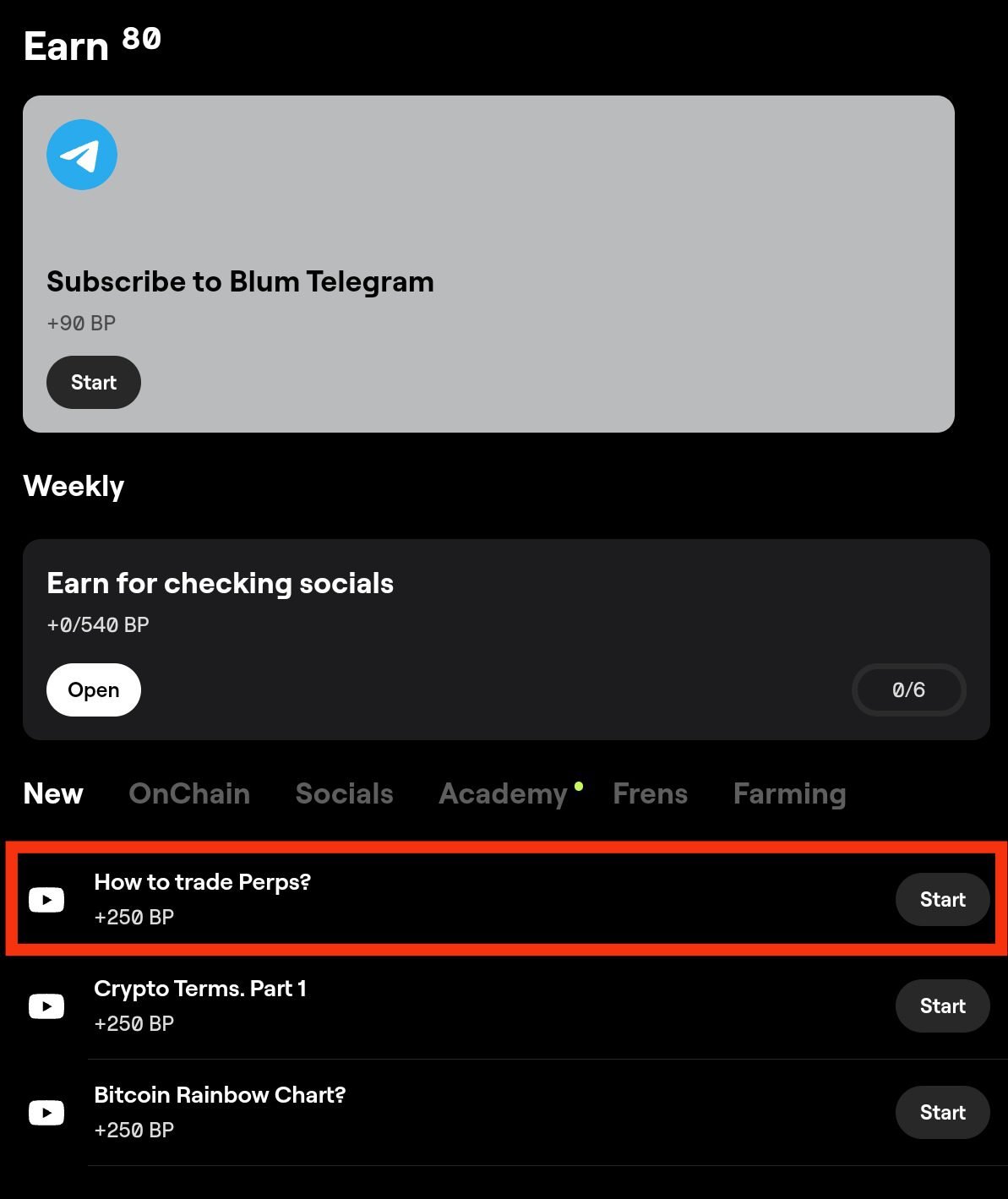Screen dimensions: 1008x1199
Task: Select the Academy tab
Action: point(503,793)
